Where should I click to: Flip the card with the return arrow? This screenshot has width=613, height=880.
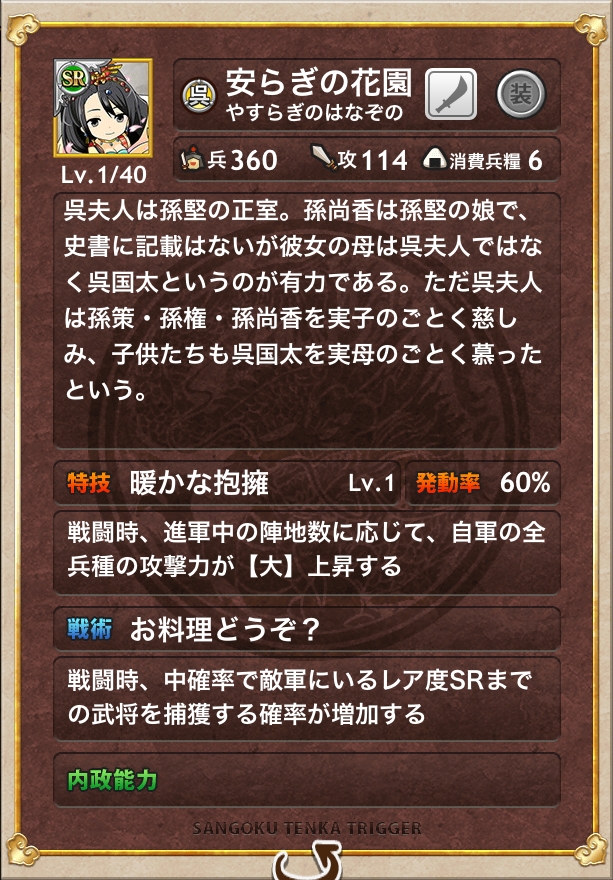pyautogui.click(x=305, y=860)
